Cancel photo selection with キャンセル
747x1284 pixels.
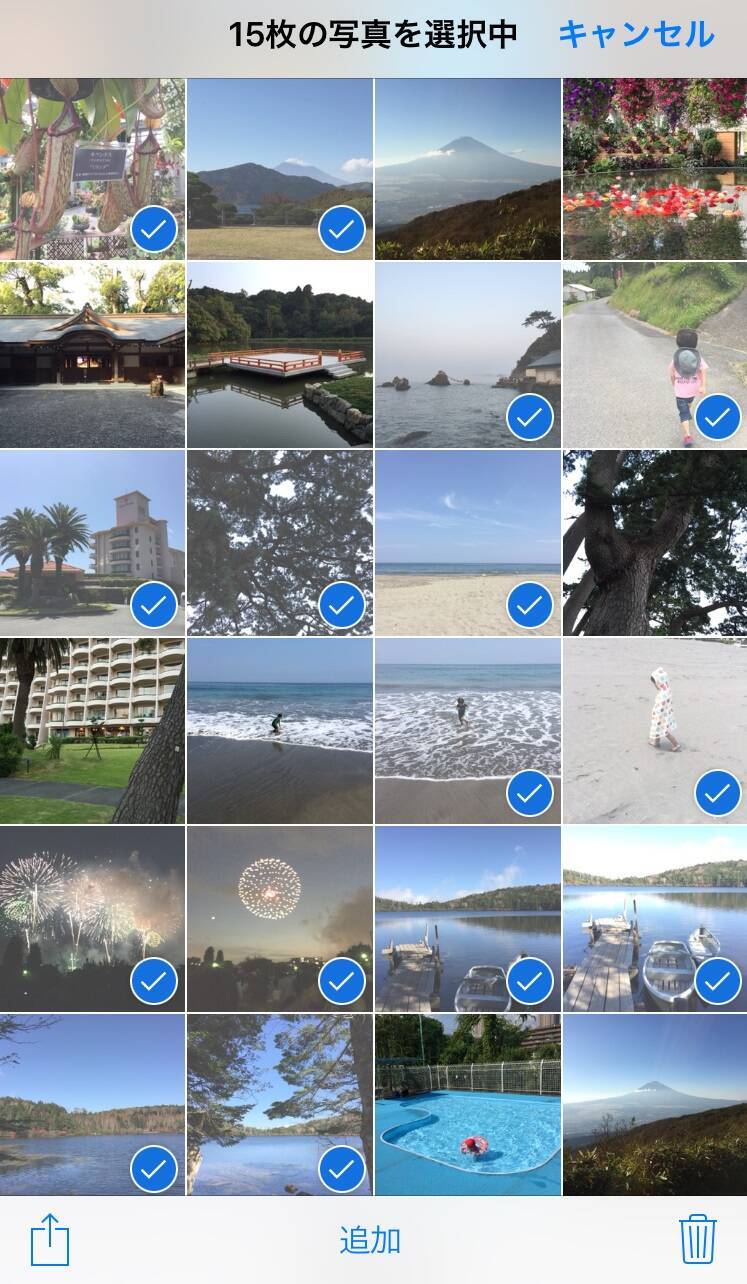tap(636, 34)
